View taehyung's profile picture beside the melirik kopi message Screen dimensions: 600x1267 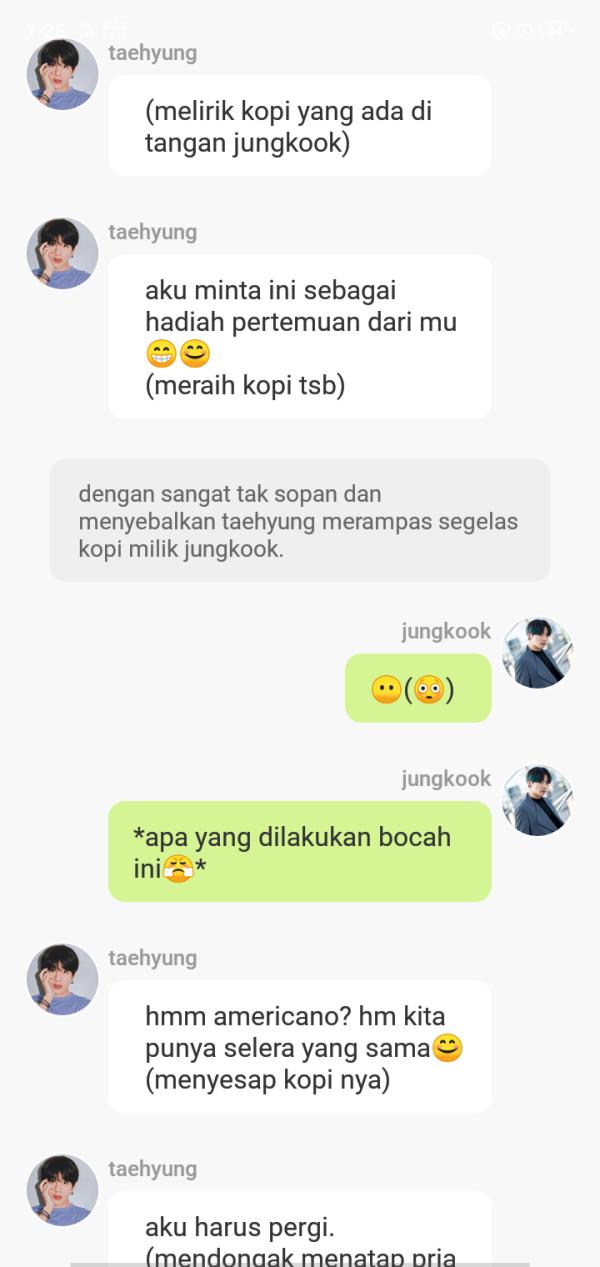[62, 74]
